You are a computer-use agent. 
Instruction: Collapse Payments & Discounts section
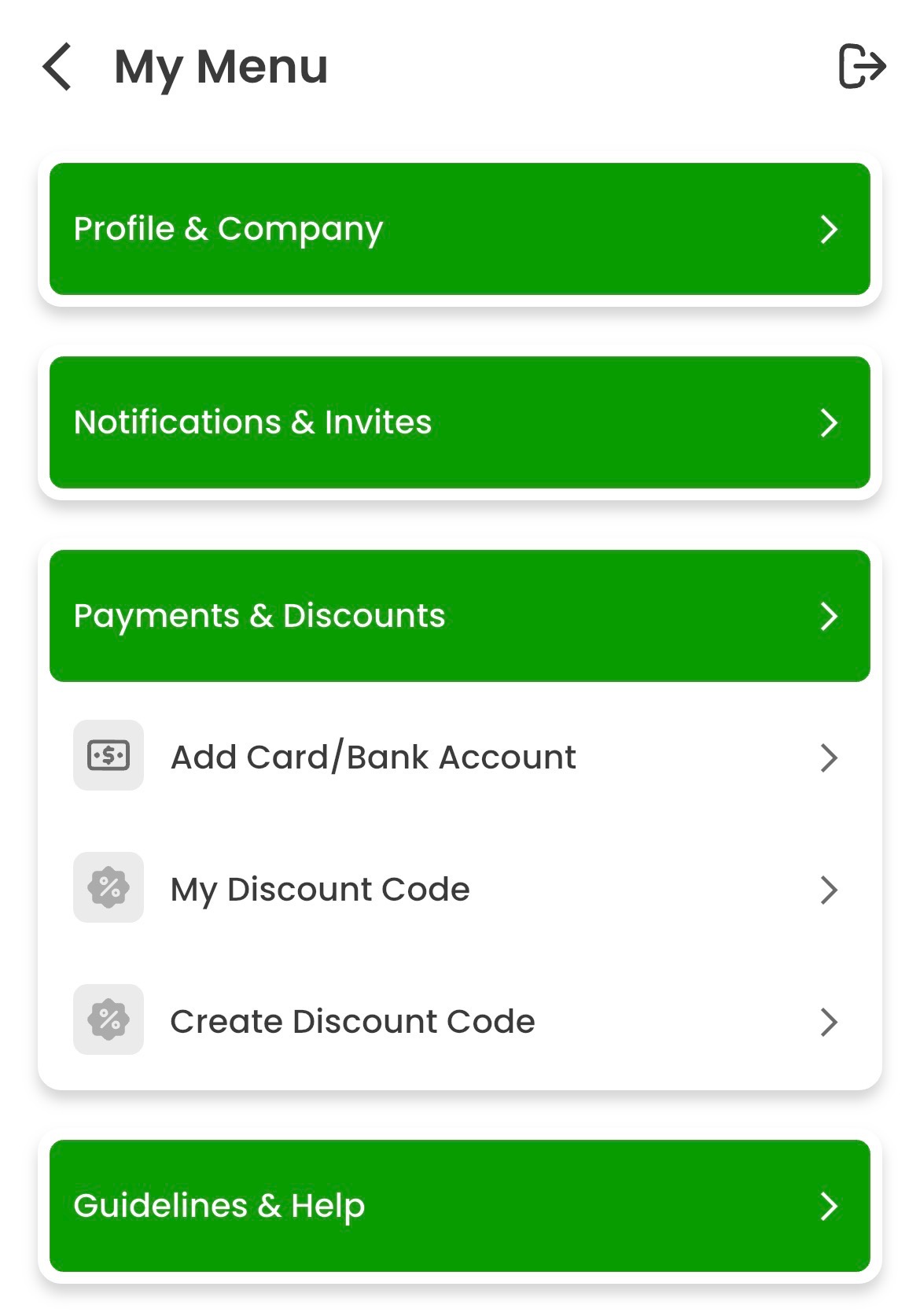pyautogui.click(x=459, y=616)
